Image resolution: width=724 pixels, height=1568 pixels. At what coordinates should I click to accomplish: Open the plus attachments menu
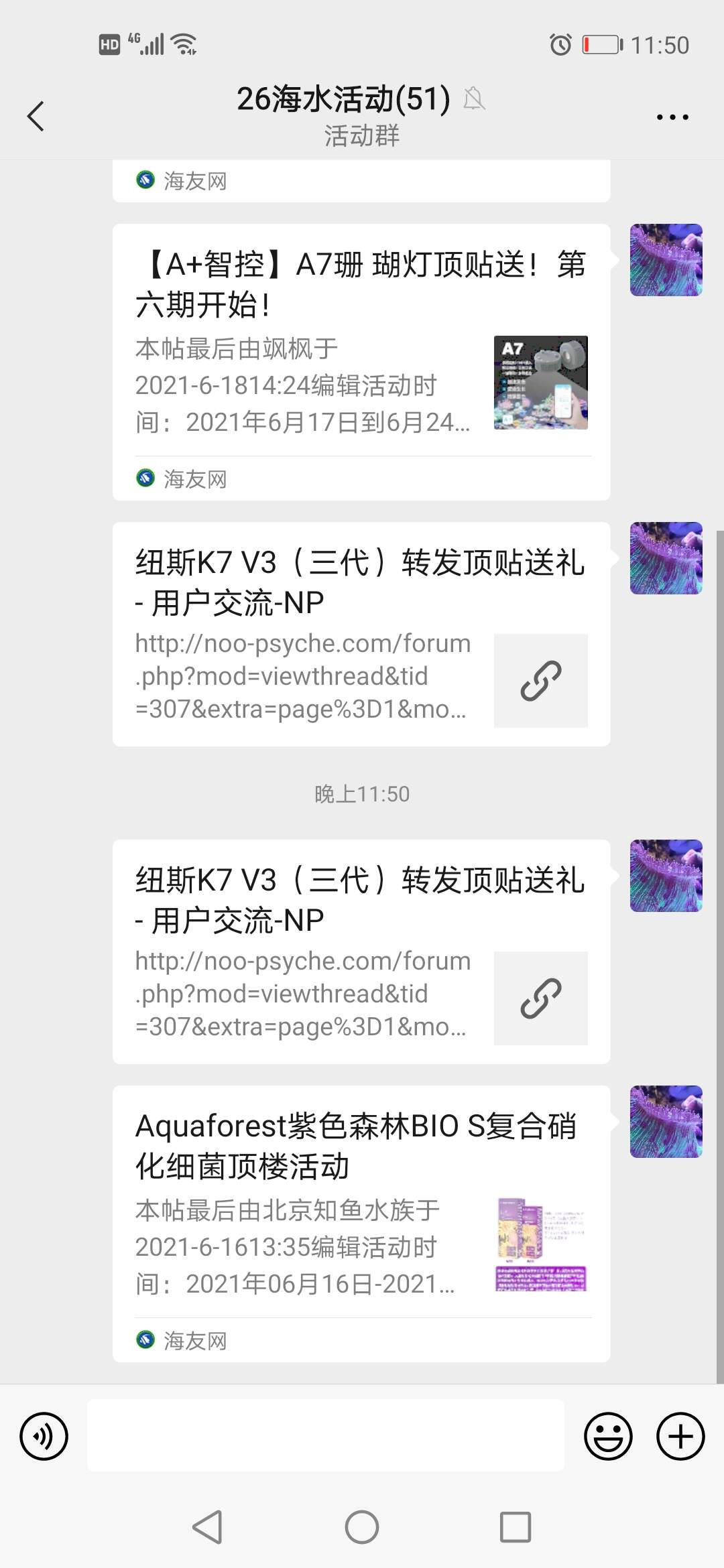(680, 1437)
